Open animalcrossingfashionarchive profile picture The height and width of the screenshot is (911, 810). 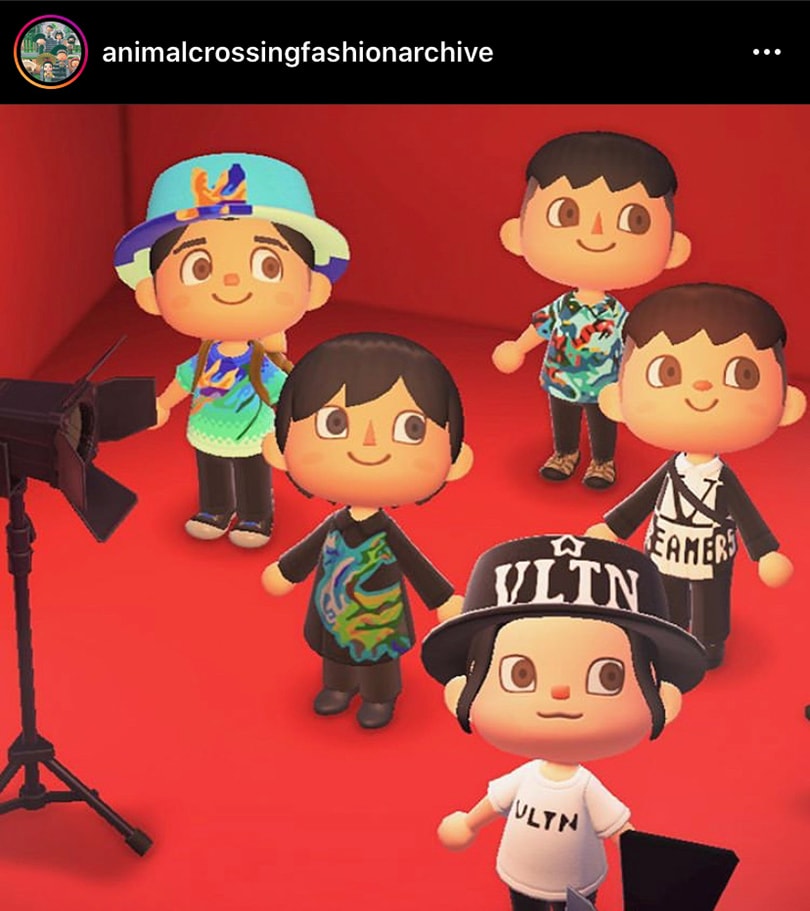50,52
